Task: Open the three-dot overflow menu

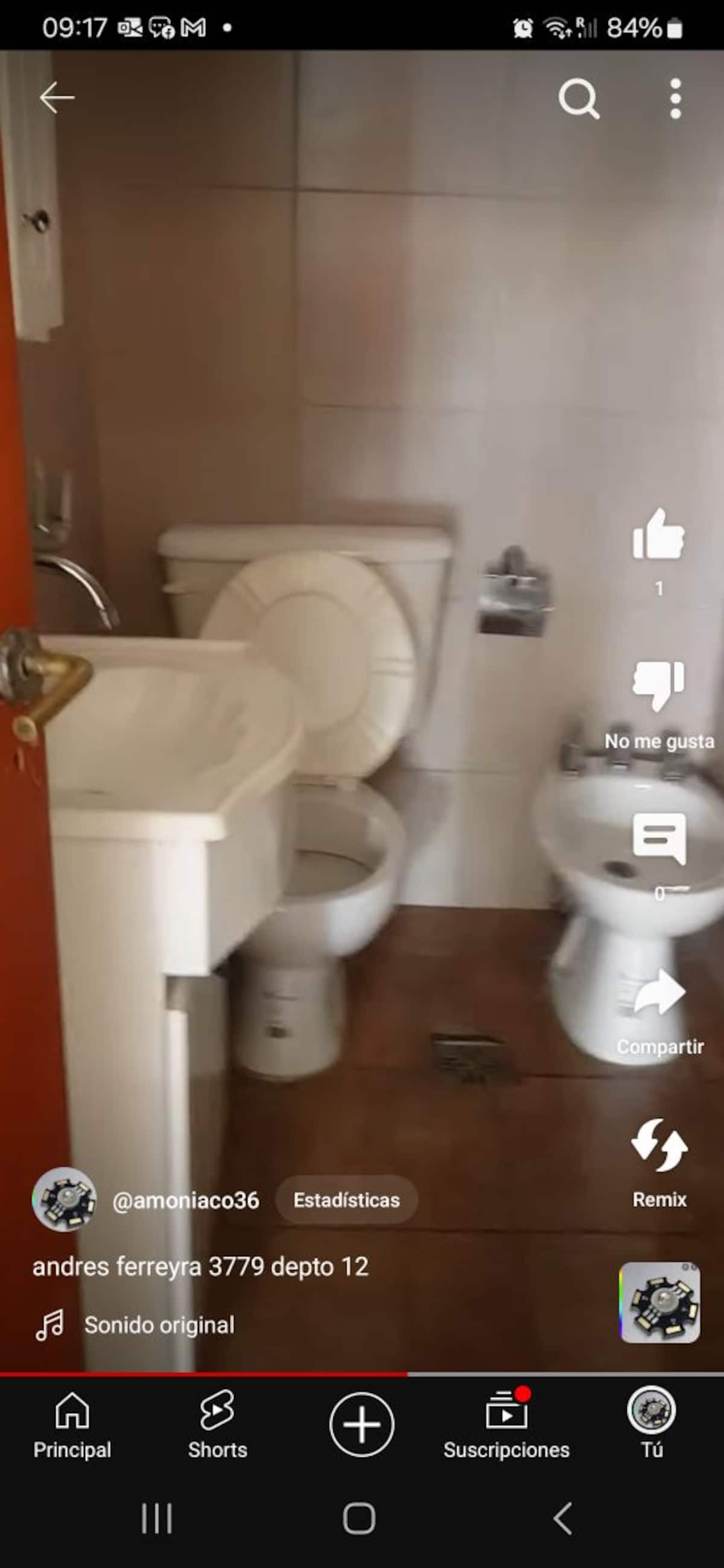Action: [x=675, y=98]
